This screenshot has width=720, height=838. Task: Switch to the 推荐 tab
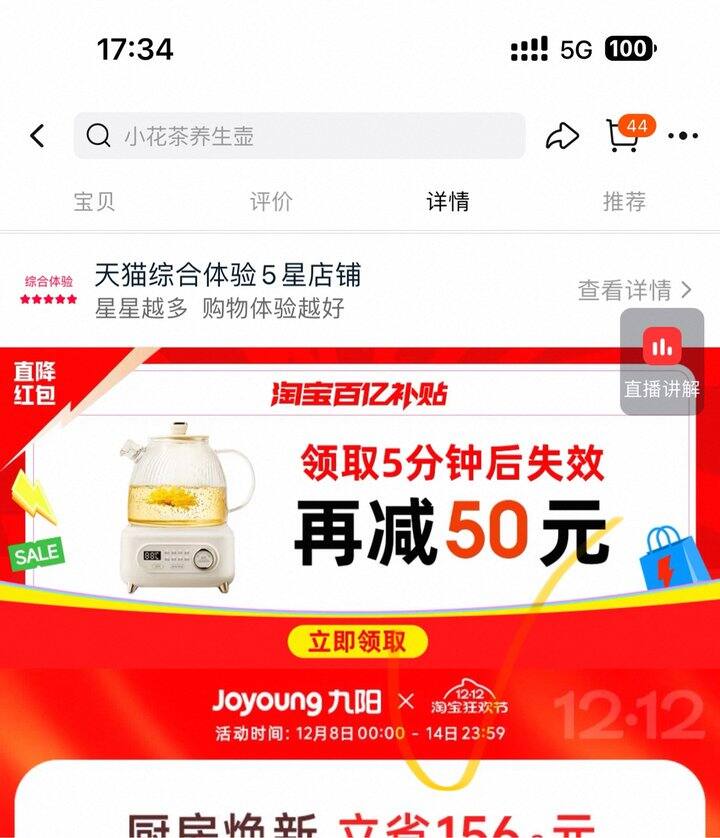point(624,201)
